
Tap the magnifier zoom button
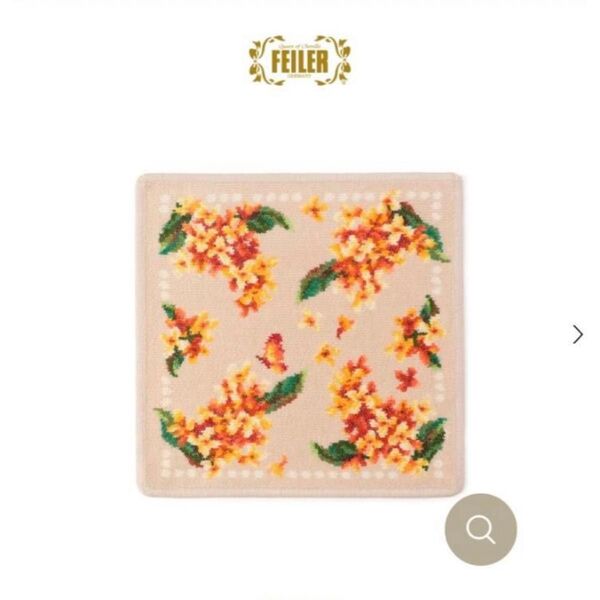pos(481,530)
